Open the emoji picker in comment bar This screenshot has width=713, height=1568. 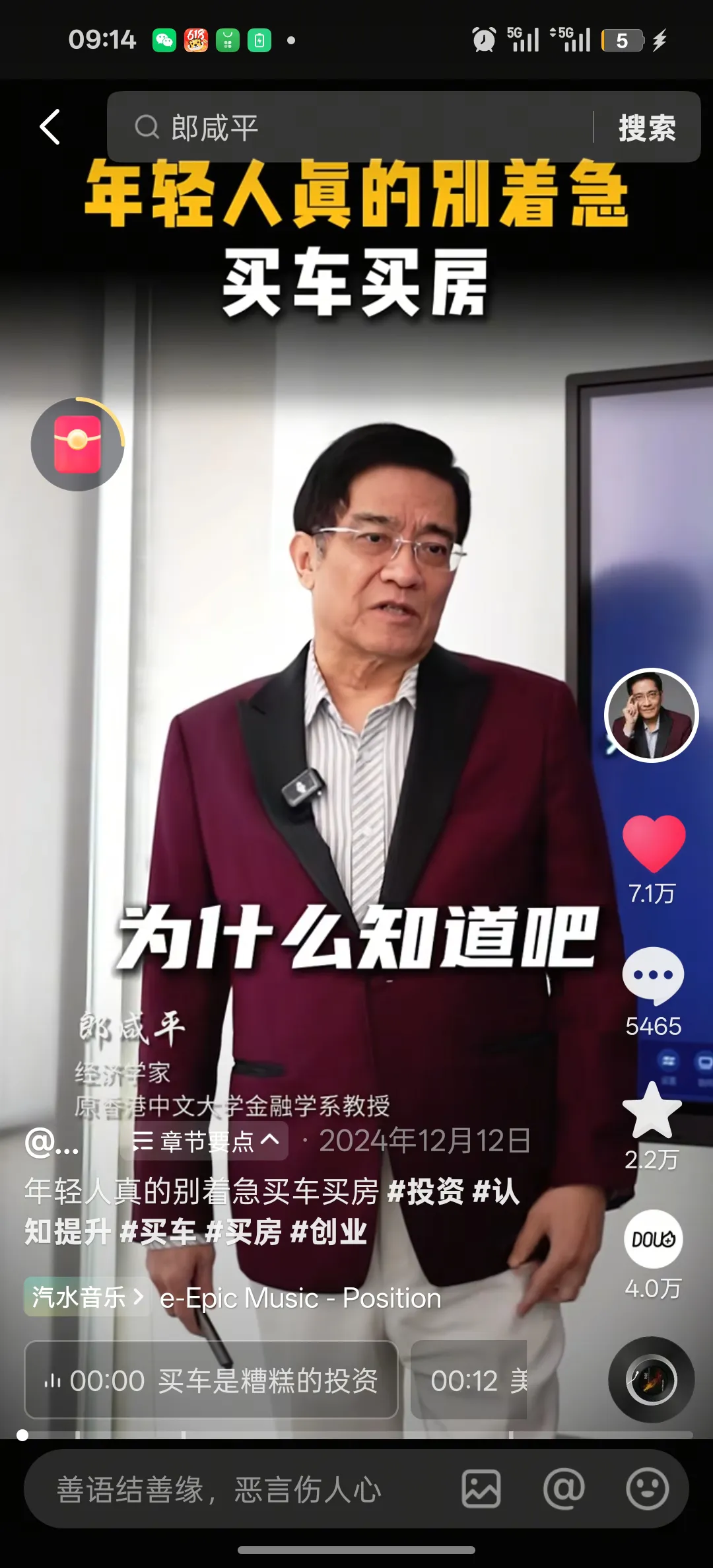(647, 1489)
